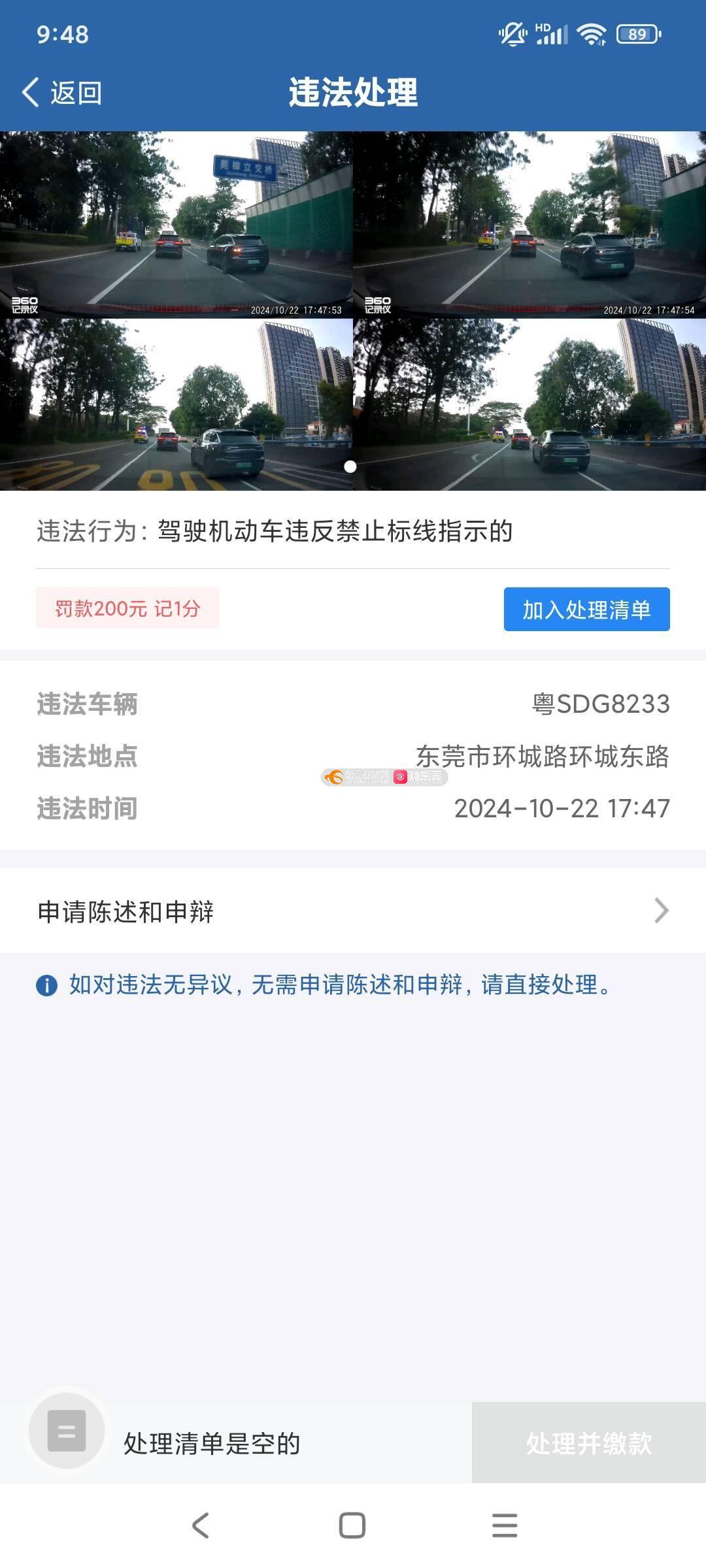
Task: Open the violation evidence photo
Action: click(353, 311)
